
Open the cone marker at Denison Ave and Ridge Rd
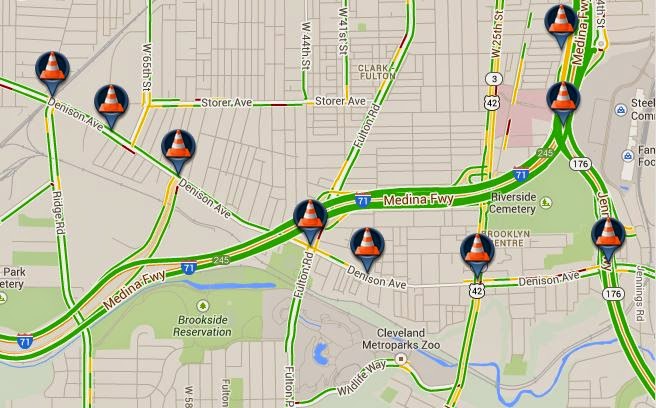[x=52, y=73]
